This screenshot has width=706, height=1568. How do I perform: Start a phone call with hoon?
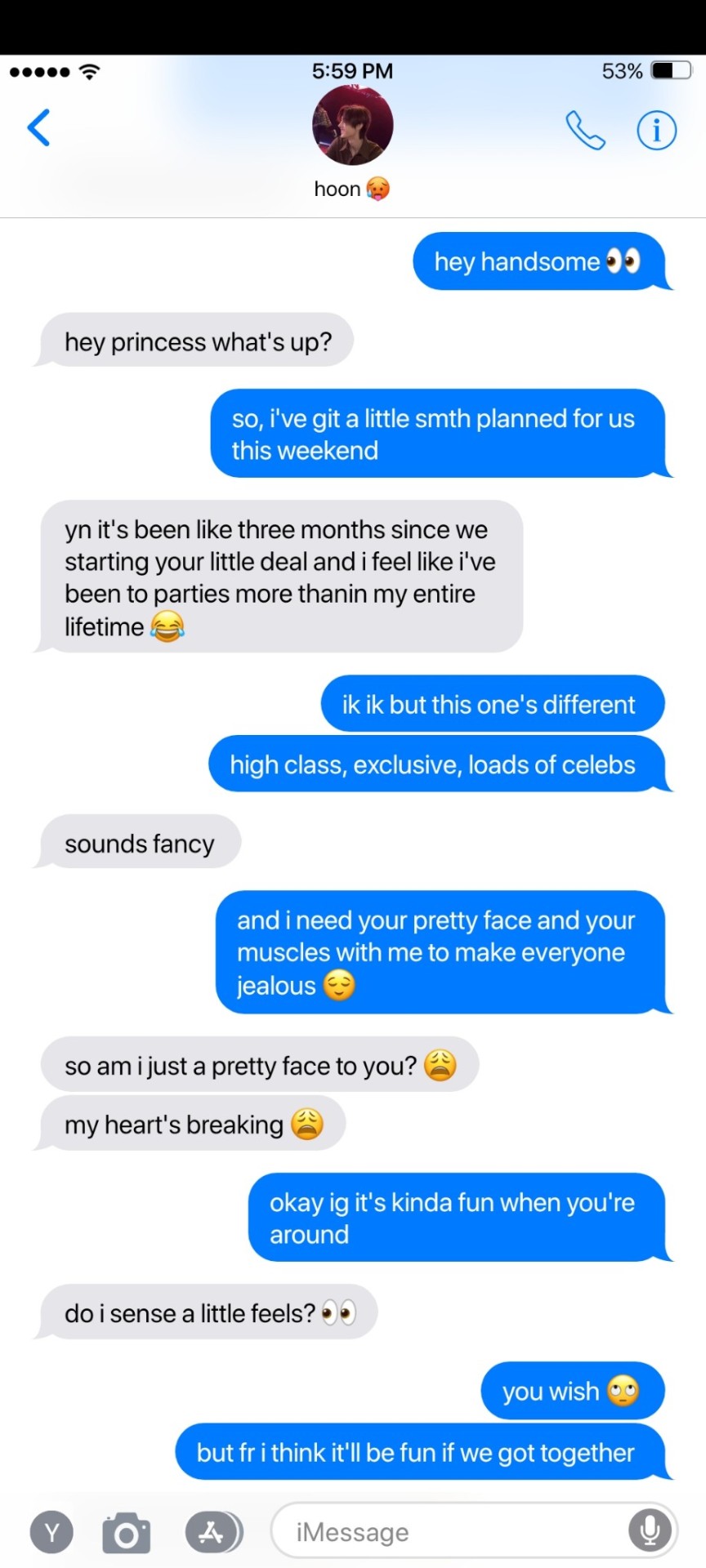[585, 131]
